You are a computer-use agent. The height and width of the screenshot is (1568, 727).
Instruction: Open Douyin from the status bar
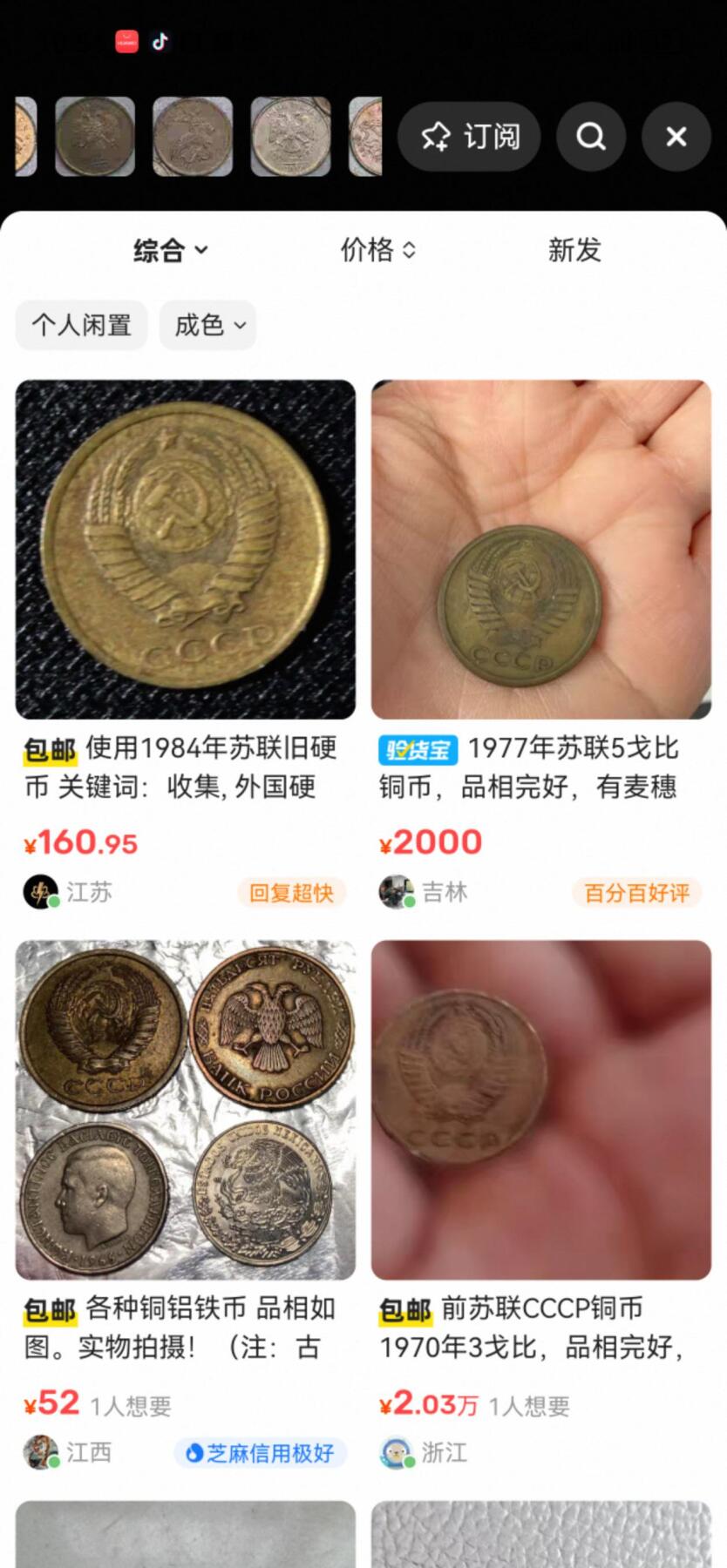coord(160,41)
